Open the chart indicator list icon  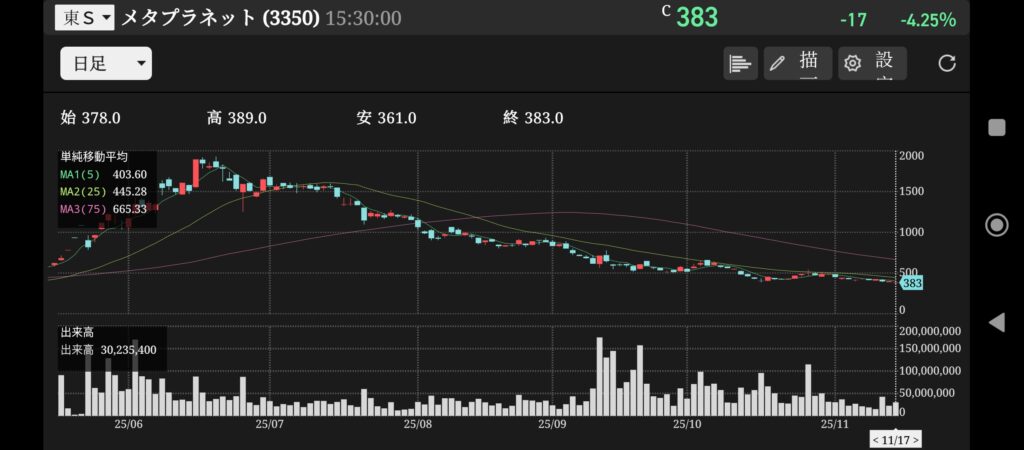(x=740, y=64)
